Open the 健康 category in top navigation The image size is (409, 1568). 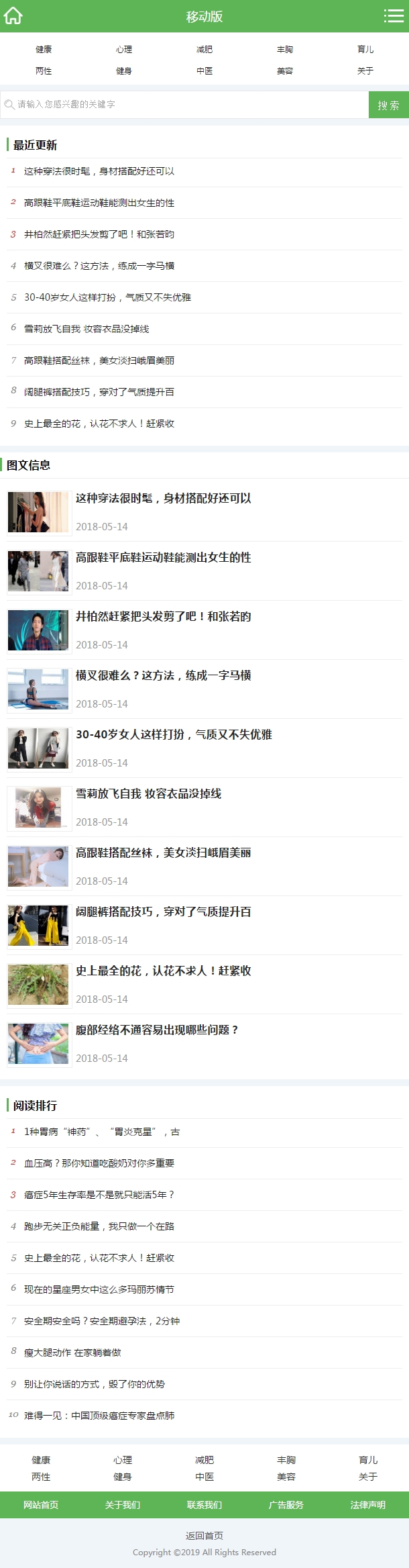click(44, 49)
